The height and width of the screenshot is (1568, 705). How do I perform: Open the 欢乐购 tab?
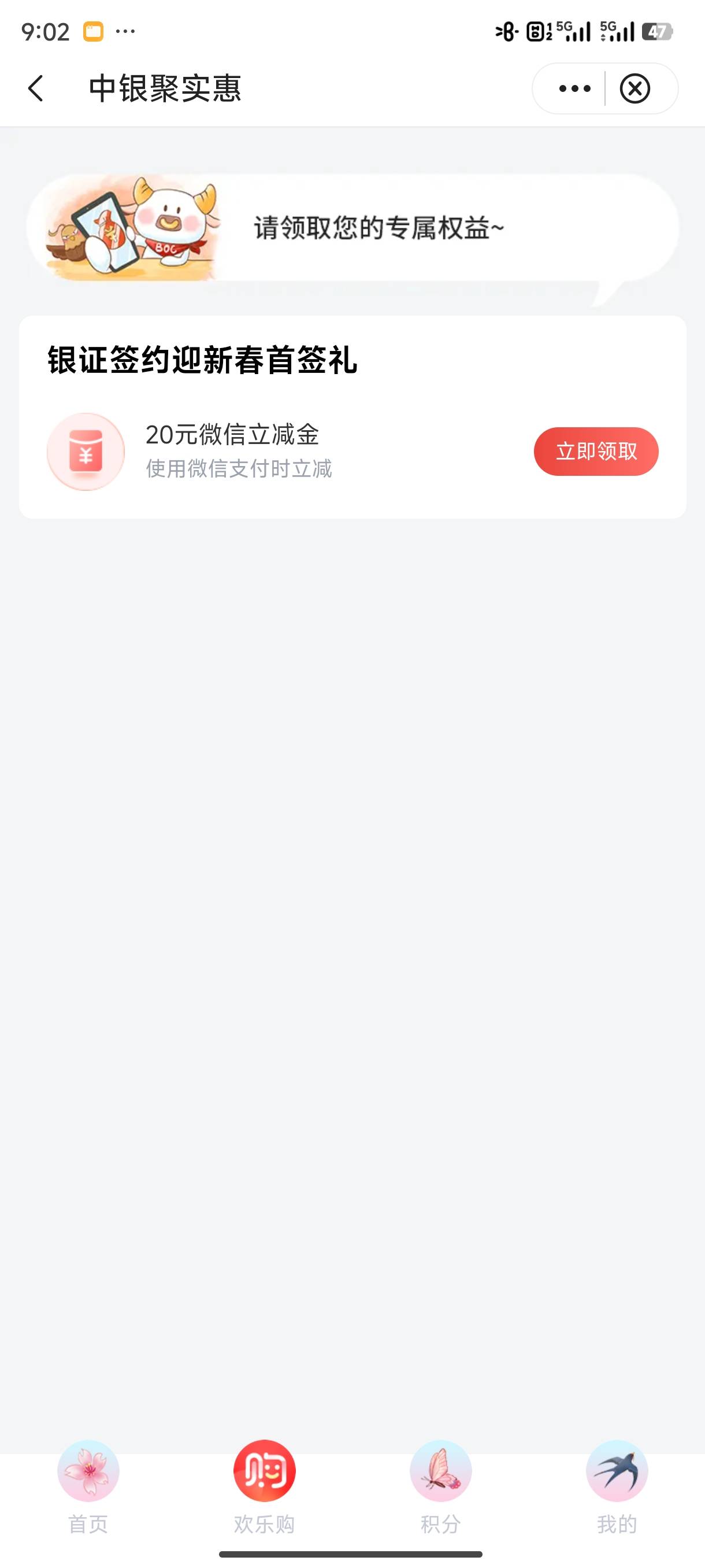pos(264,1485)
